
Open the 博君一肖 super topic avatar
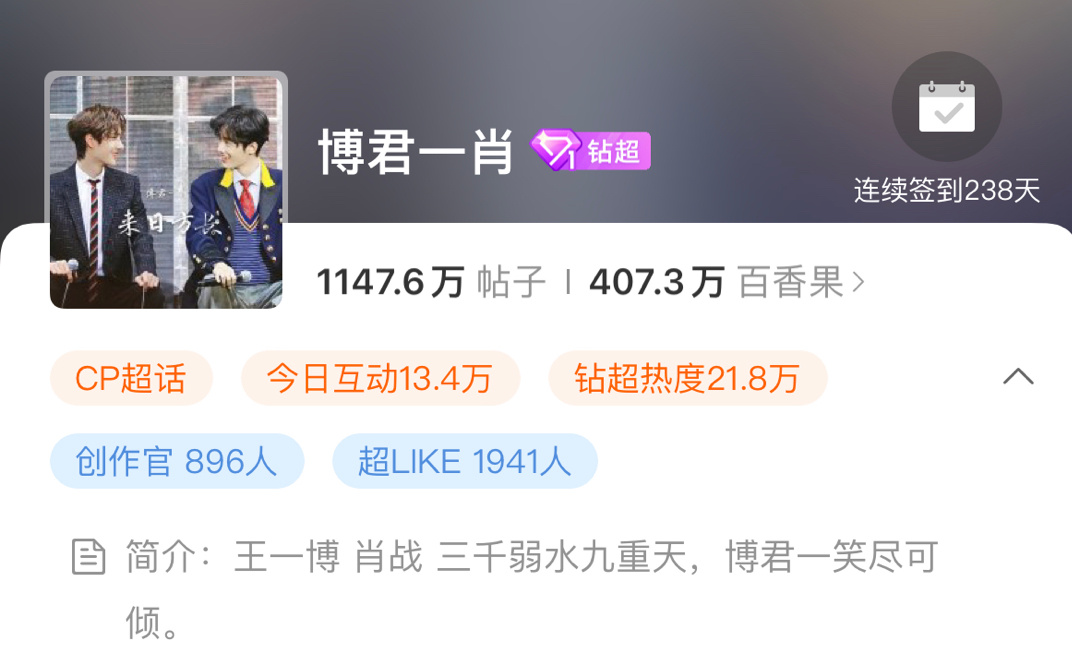166,190
